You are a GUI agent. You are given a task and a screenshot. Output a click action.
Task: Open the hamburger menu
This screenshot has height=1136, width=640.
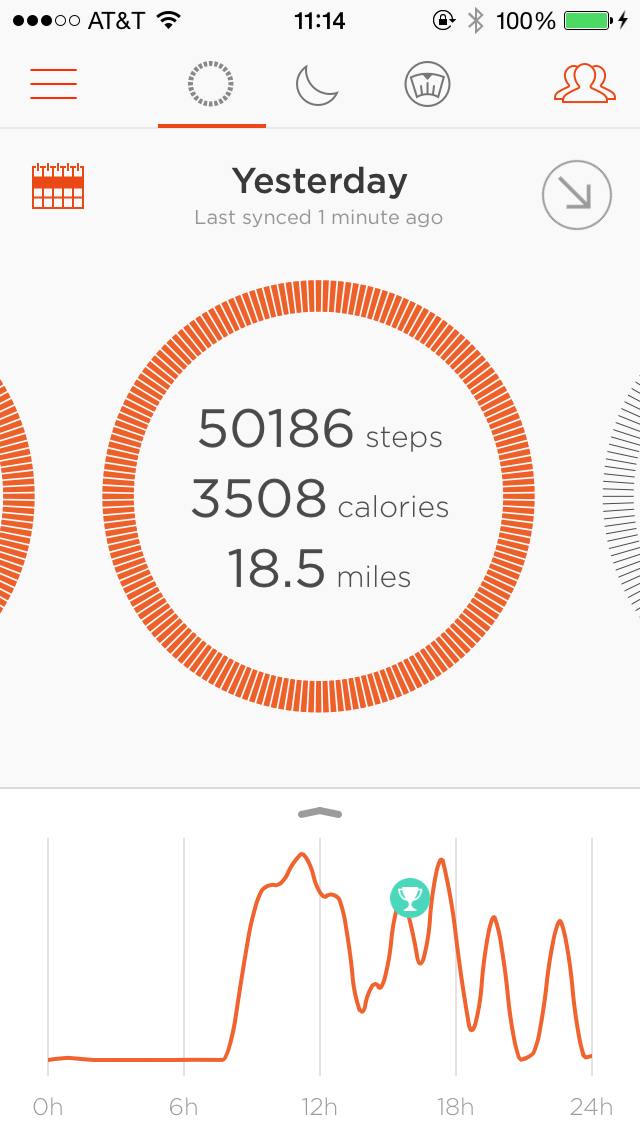(x=54, y=84)
